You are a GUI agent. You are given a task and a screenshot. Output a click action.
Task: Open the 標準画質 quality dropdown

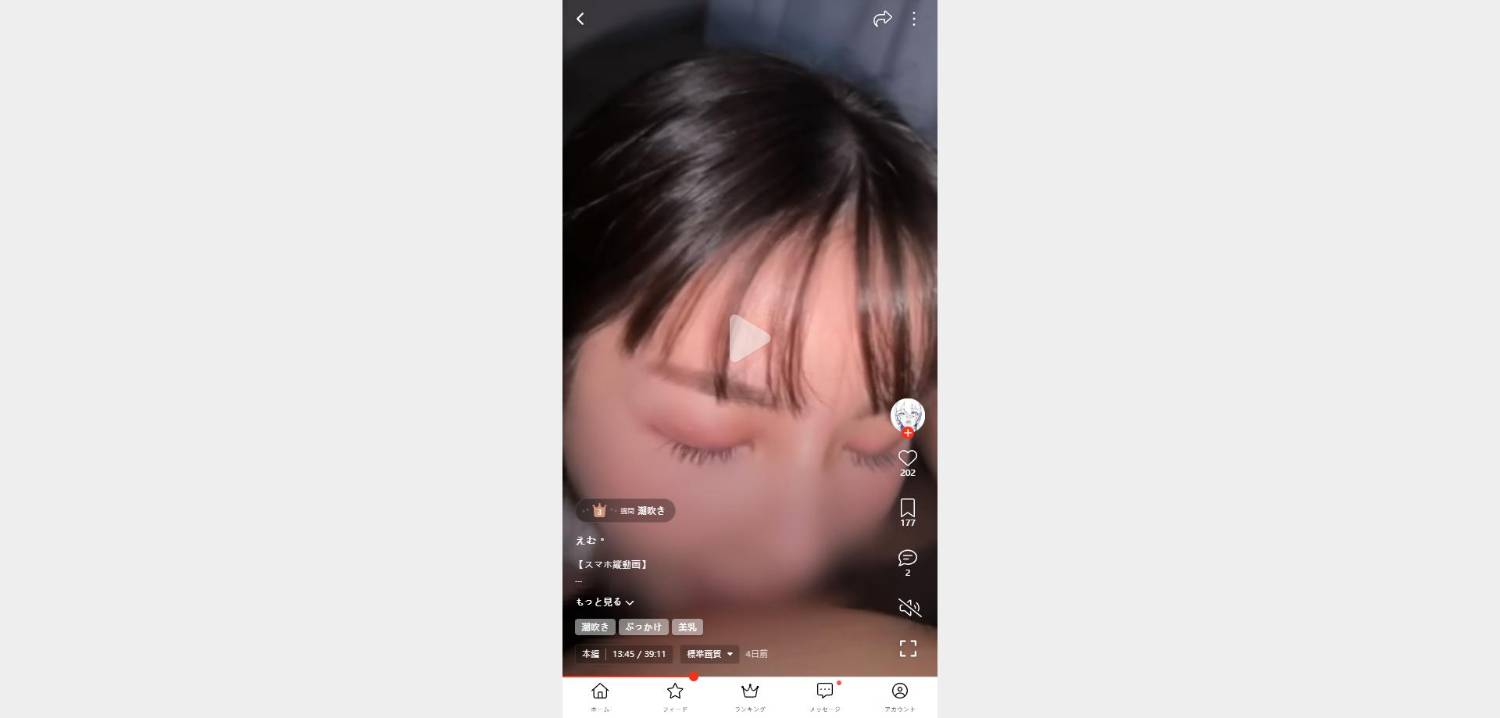coord(709,654)
